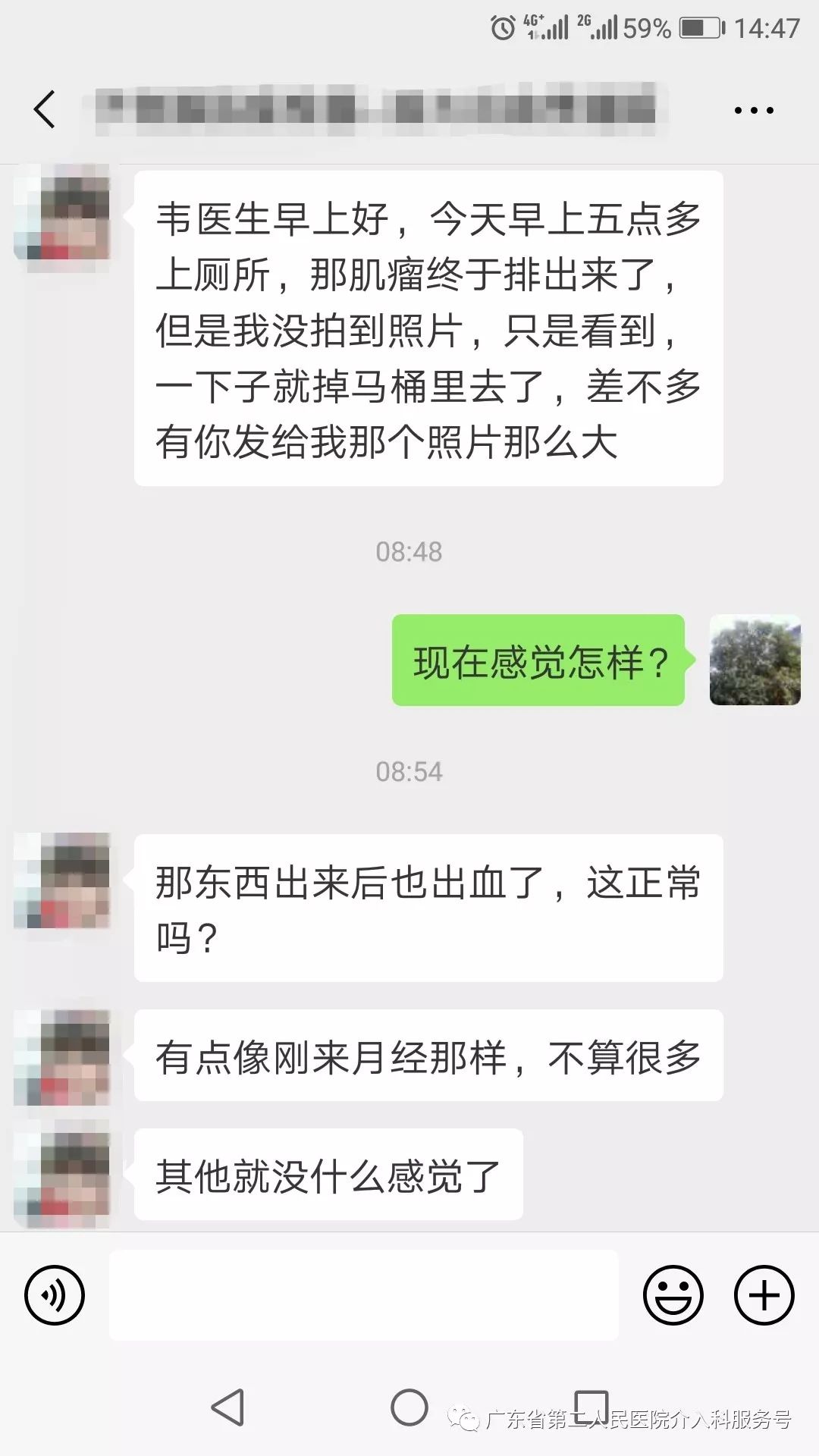
Task: Select the green message bubble asking 现在感觉怎样
Action: coord(538,662)
